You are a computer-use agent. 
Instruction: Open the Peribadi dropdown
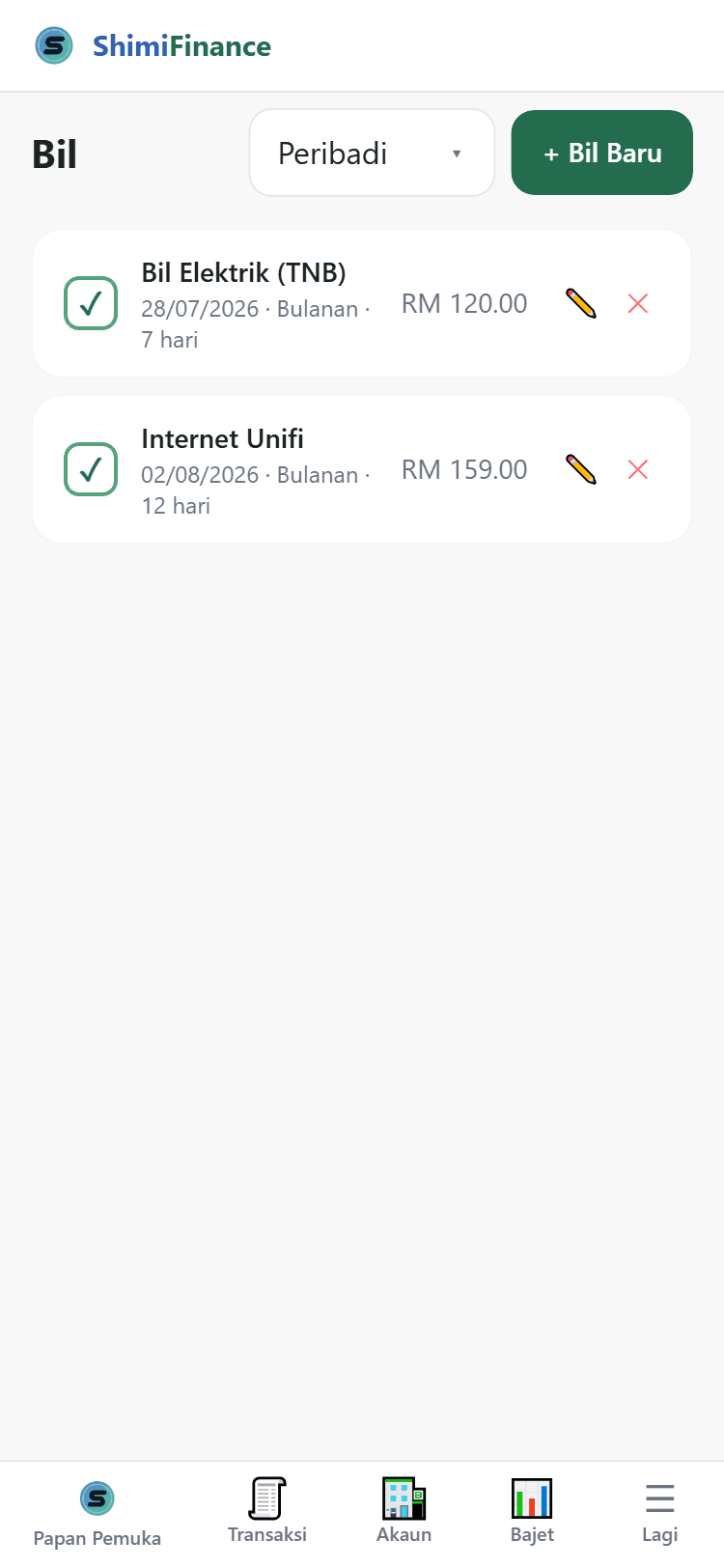372,153
